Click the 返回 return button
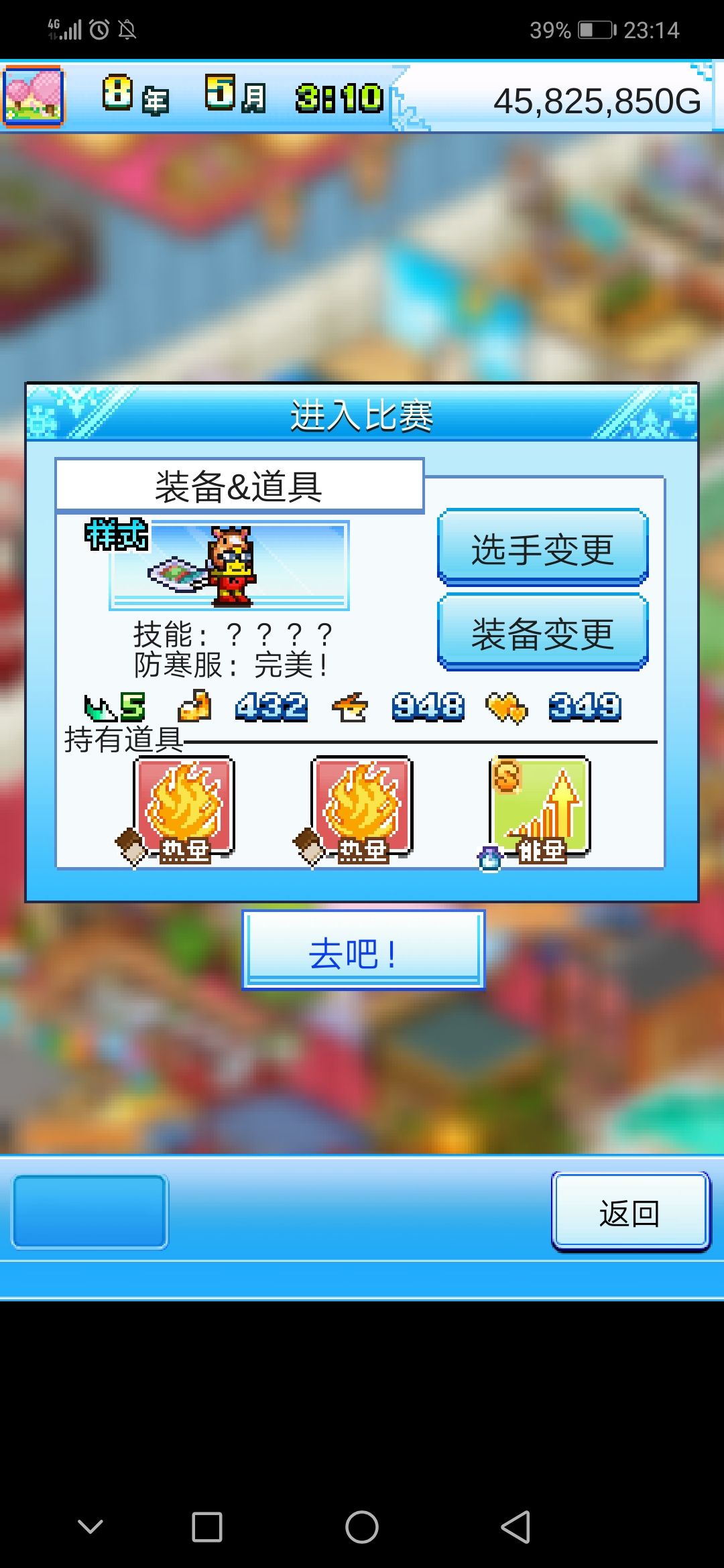Screen dimensions: 724x1568 630,1213
